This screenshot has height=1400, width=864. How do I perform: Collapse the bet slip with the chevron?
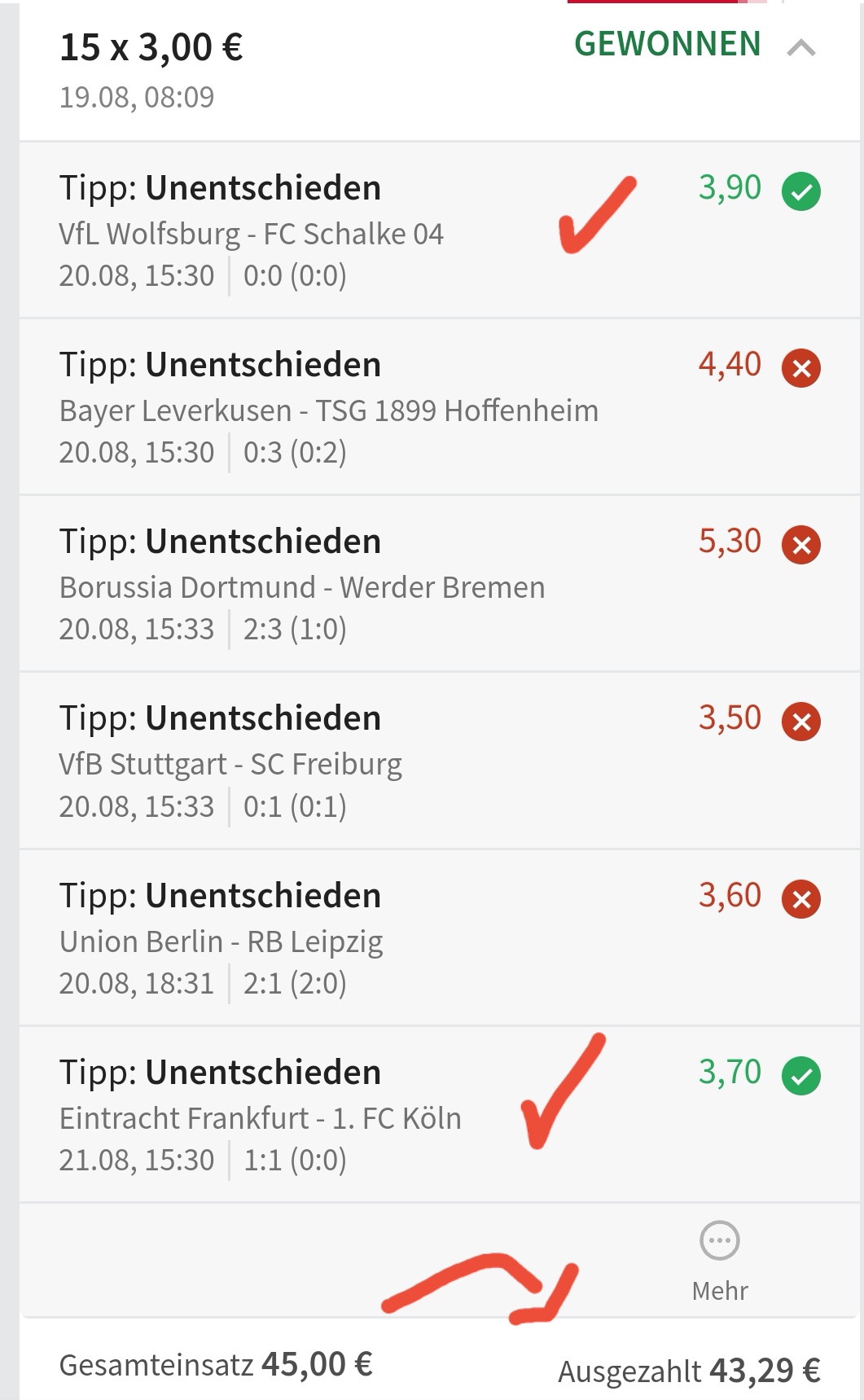click(x=800, y=48)
